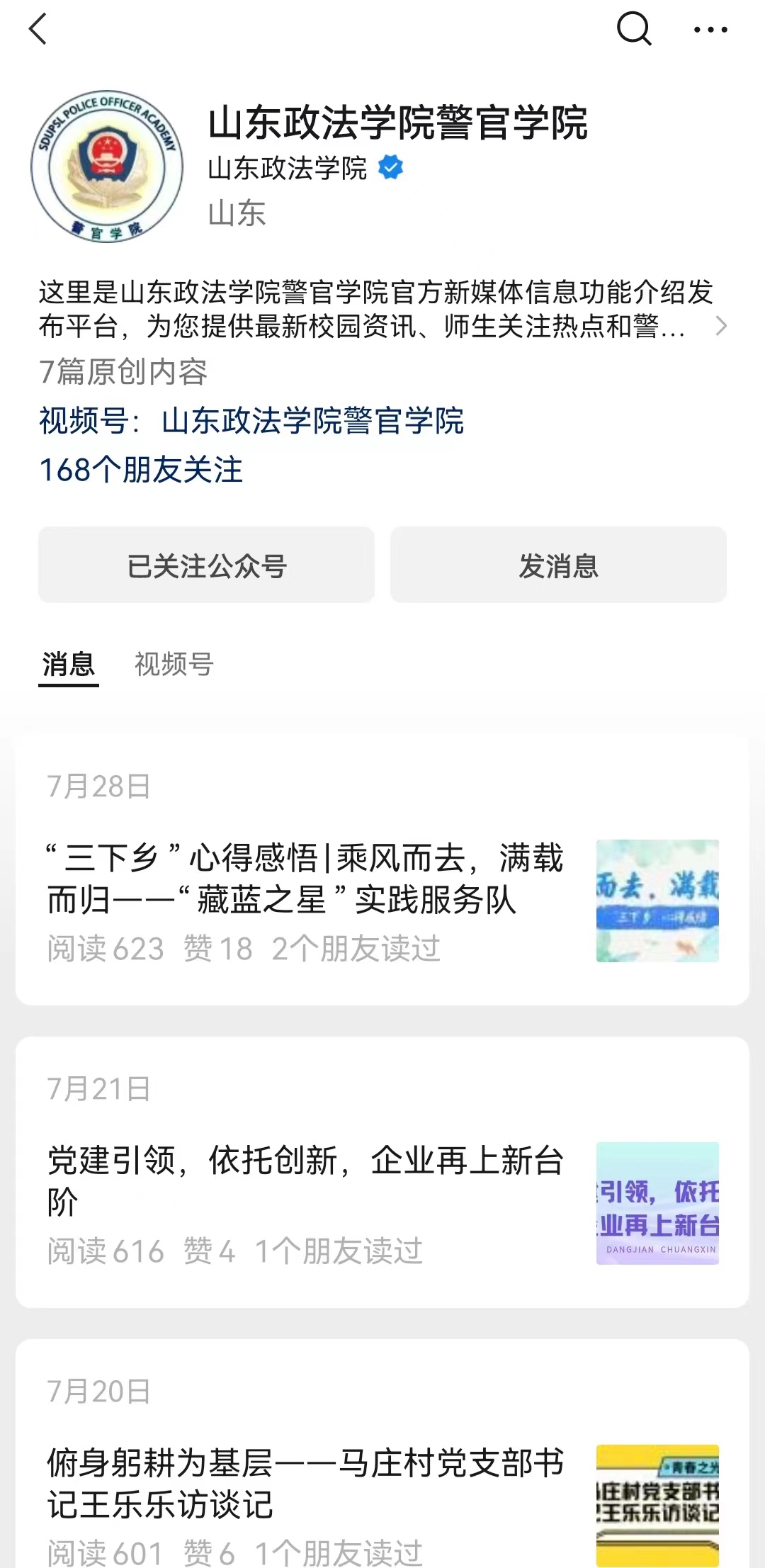
Task: View the 168个朋友关注 list
Action: pos(141,470)
